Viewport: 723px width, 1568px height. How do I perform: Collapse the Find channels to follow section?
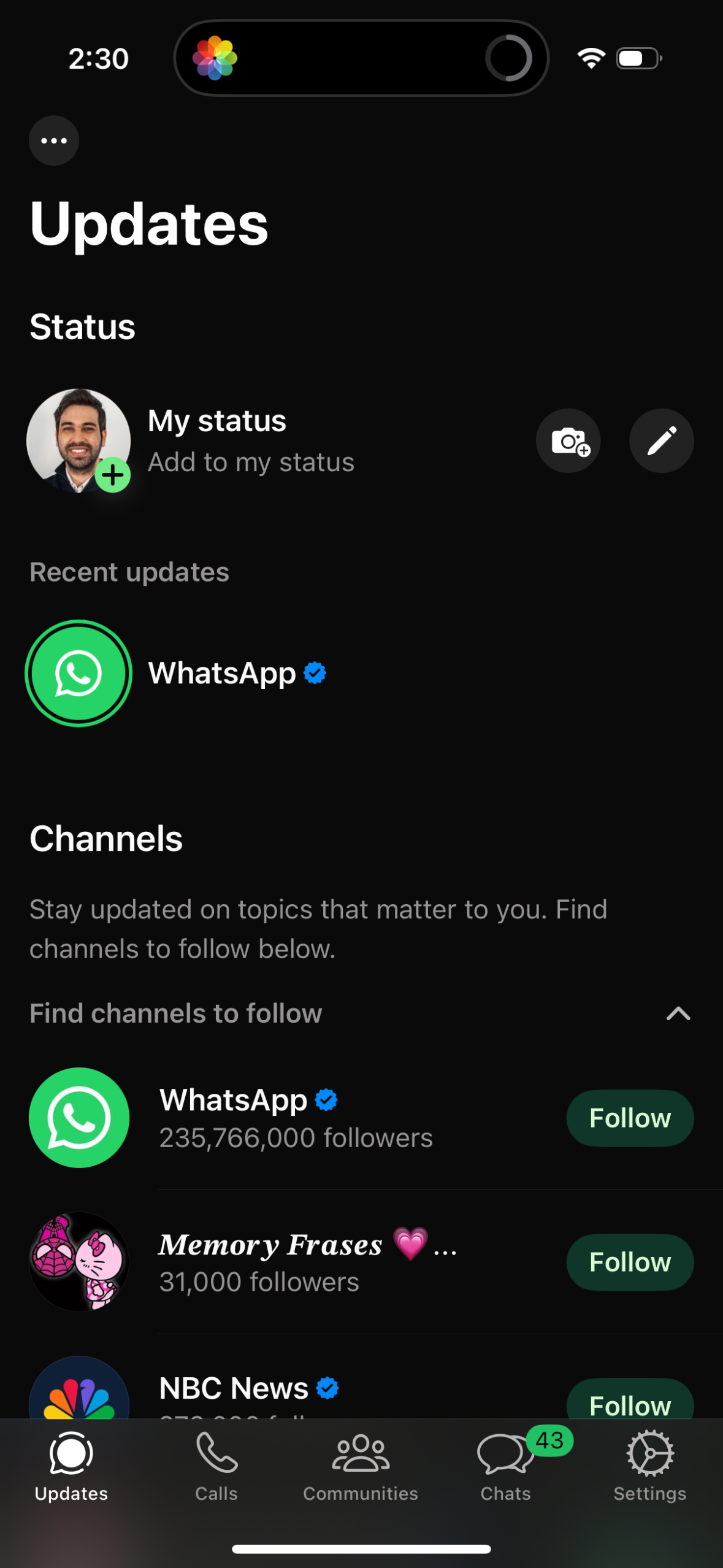click(x=678, y=1014)
